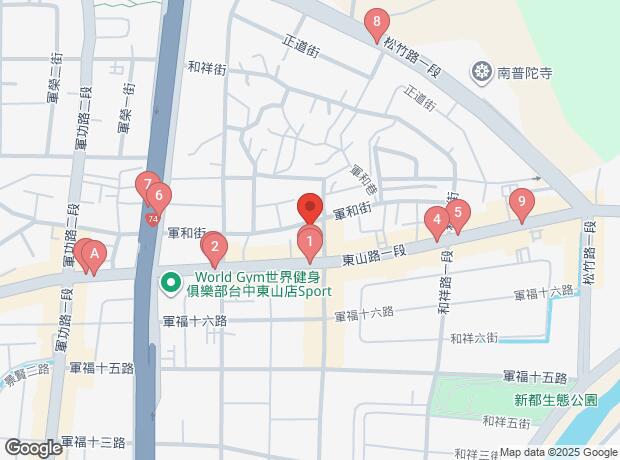Select map marker number 9
This screenshot has width=620, height=460.
519,203
